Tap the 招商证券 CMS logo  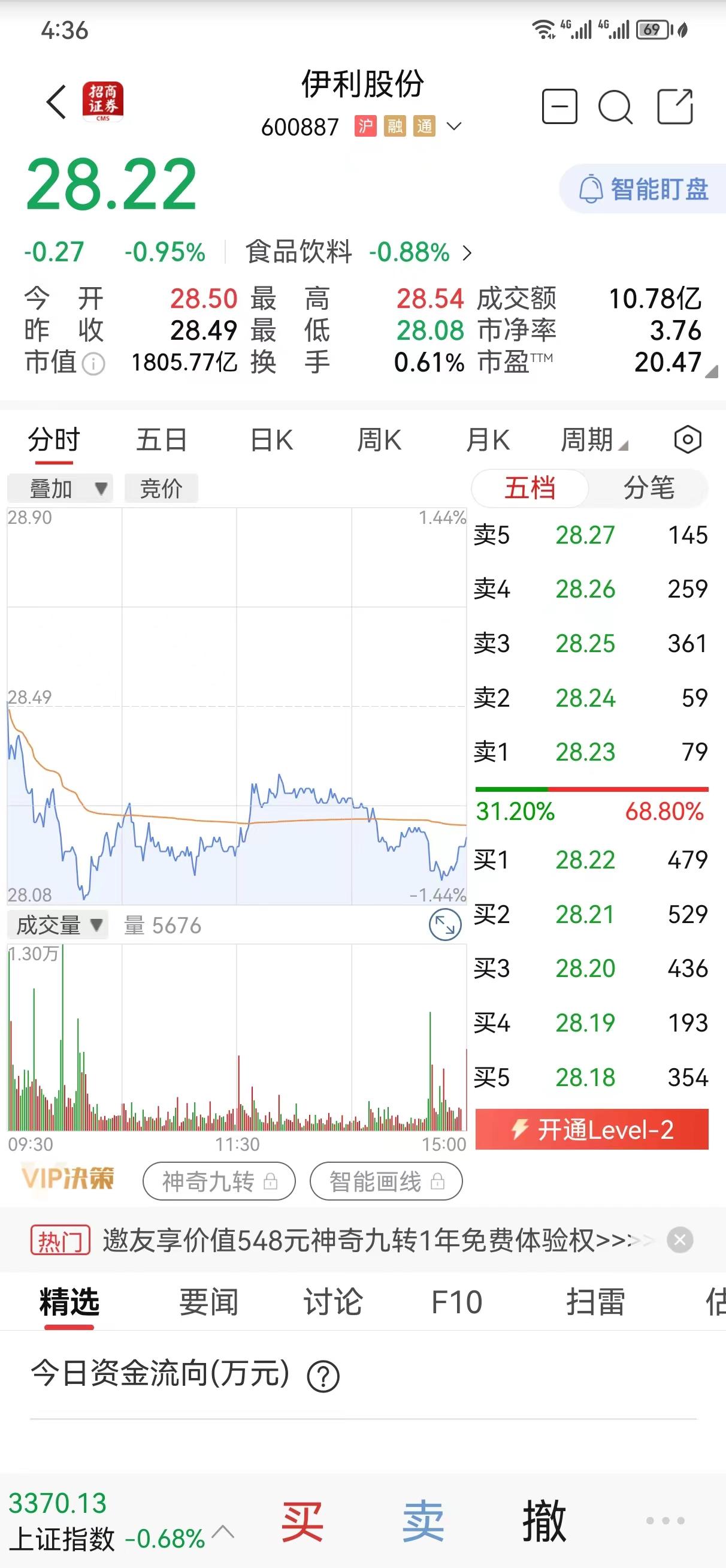[x=102, y=102]
